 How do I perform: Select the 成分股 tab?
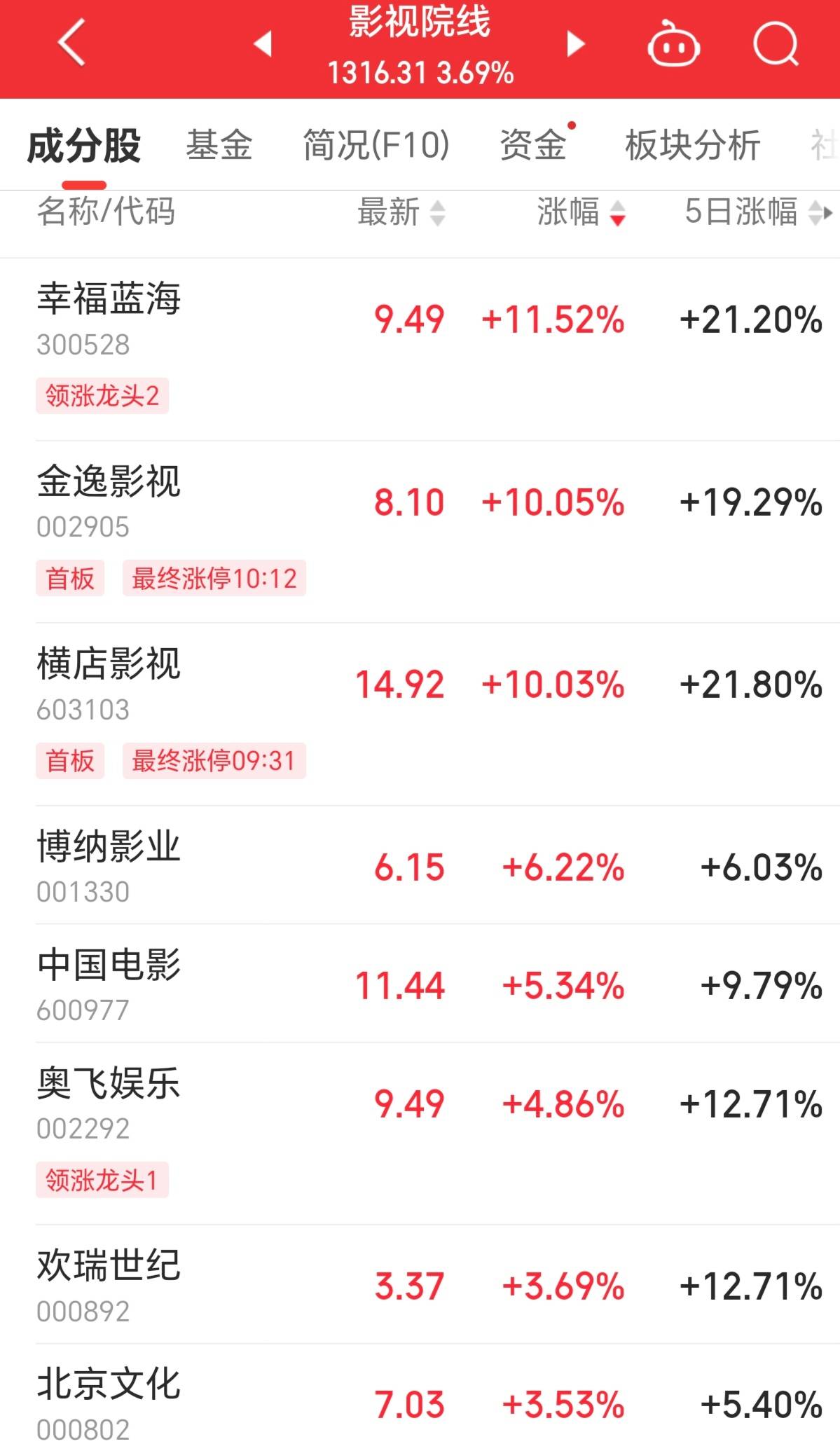tap(84, 146)
